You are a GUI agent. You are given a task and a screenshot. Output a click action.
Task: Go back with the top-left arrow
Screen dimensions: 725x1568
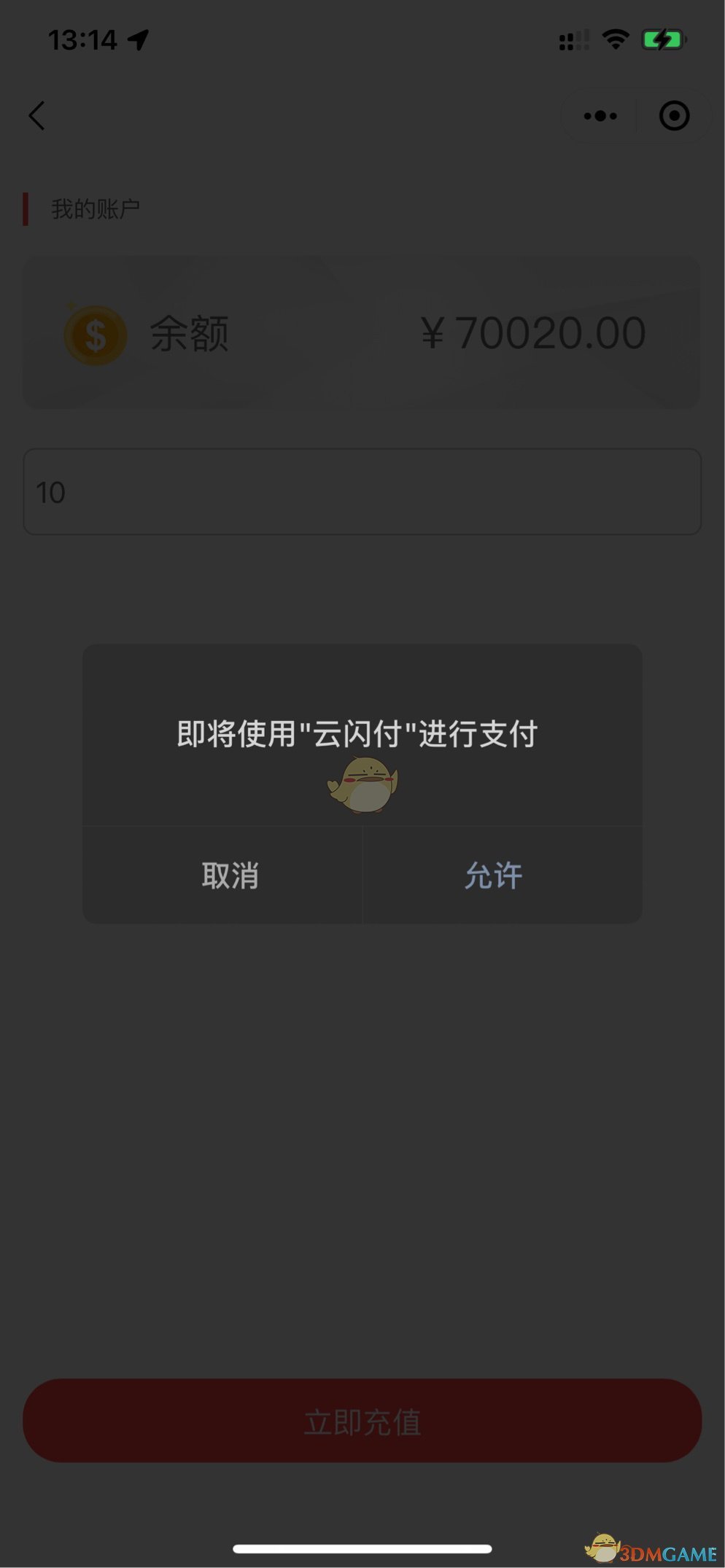[37, 115]
